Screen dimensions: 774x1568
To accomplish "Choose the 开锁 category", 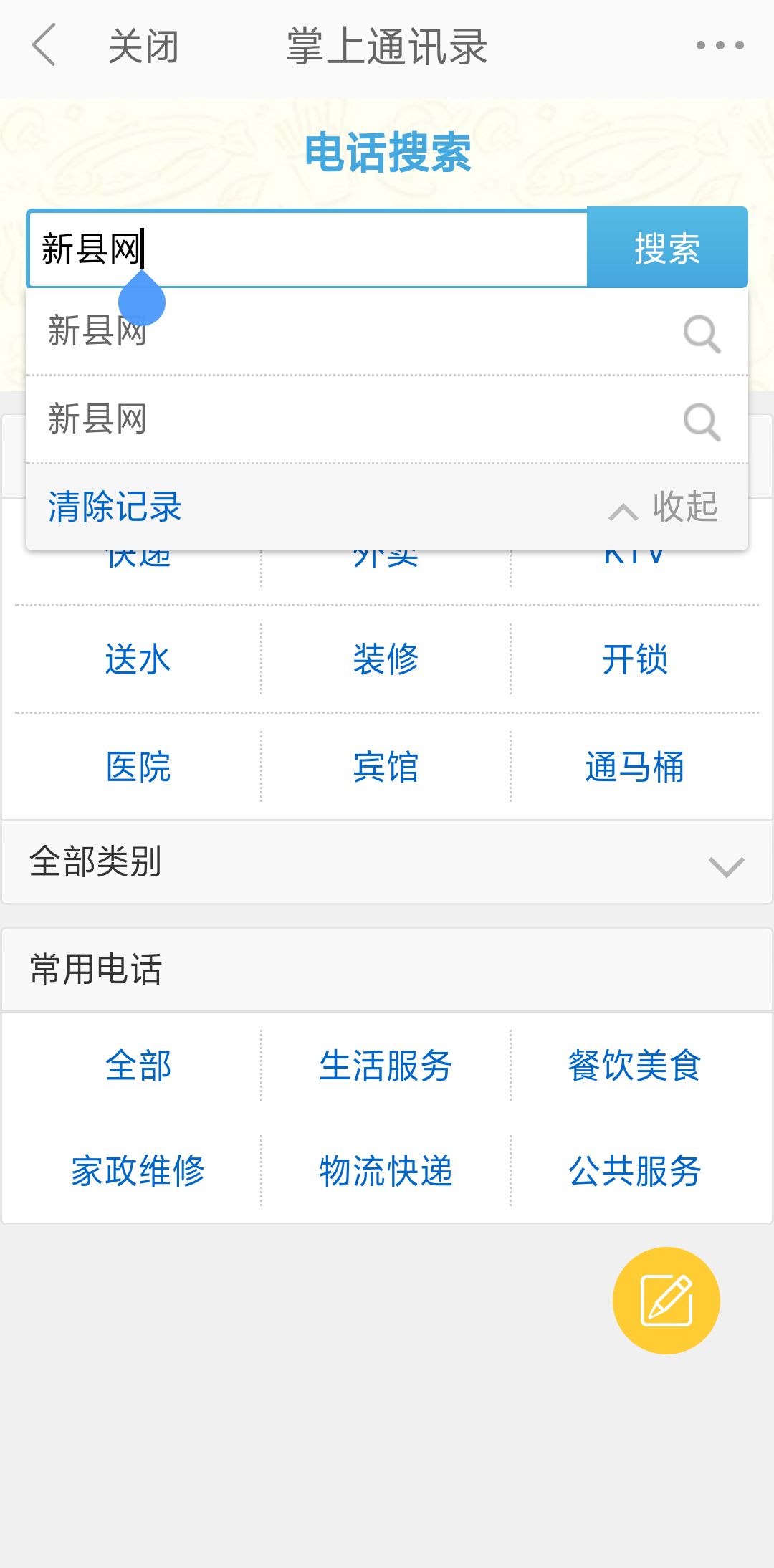I will (x=634, y=659).
